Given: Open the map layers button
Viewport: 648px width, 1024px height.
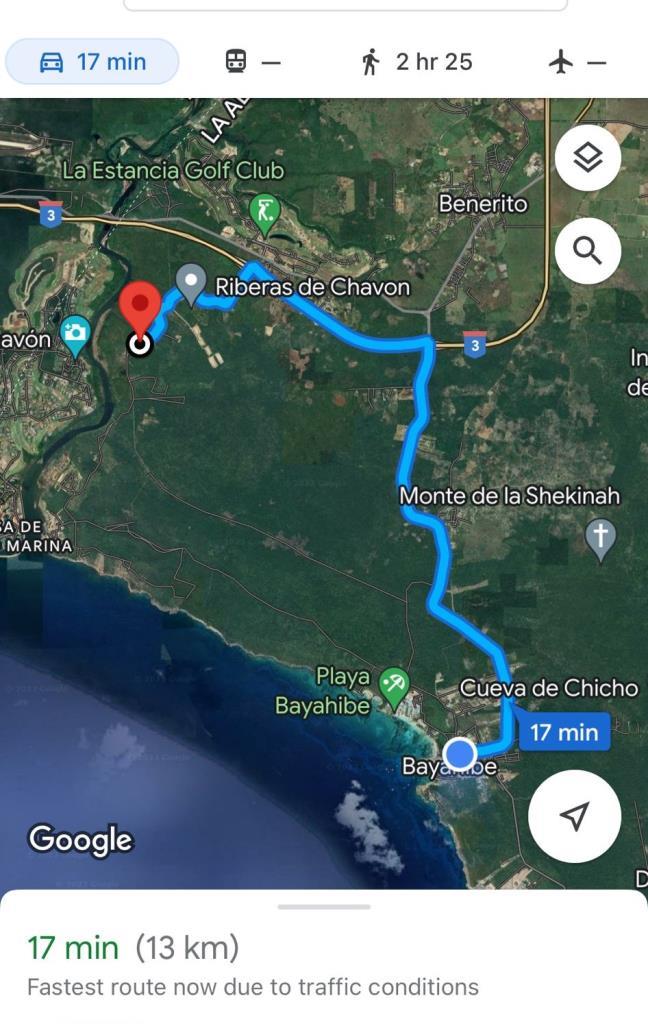Looking at the screenshot, I should click(588, 158).
